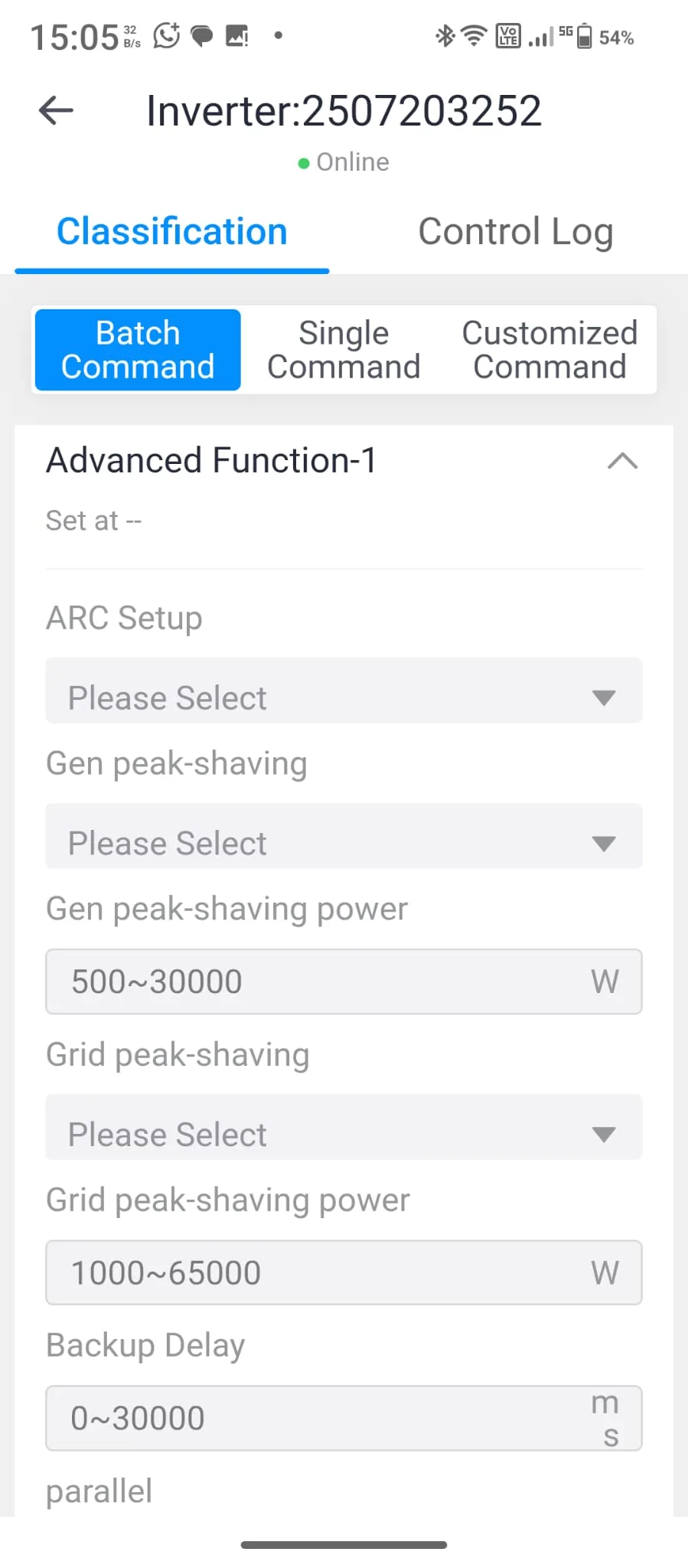Viewport: 688px width, 1568px height.
Task: Tap the Gen peak-shaving power field
Action: [x=321, y=982]
